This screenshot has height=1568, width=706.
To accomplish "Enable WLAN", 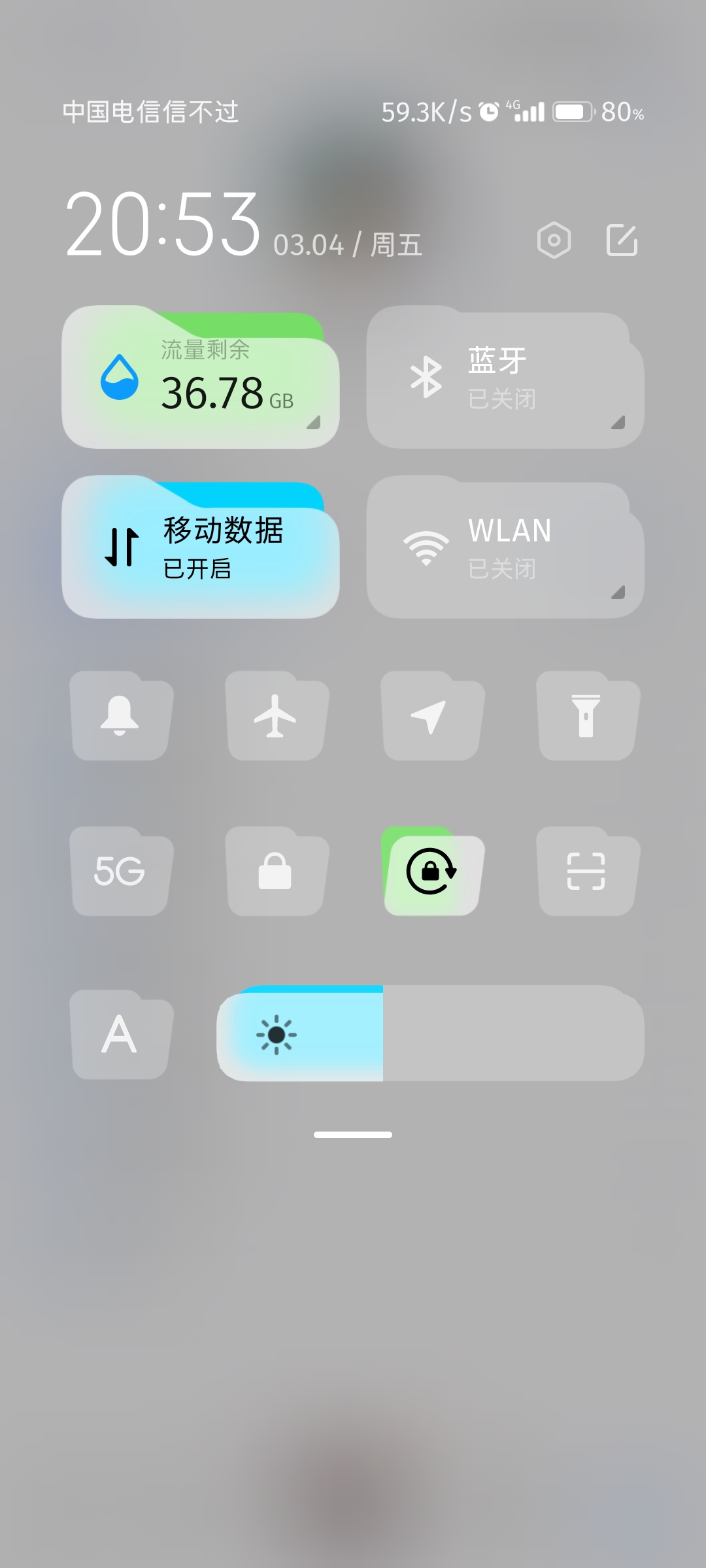I will pyautogui.click(x=505, y=547).
